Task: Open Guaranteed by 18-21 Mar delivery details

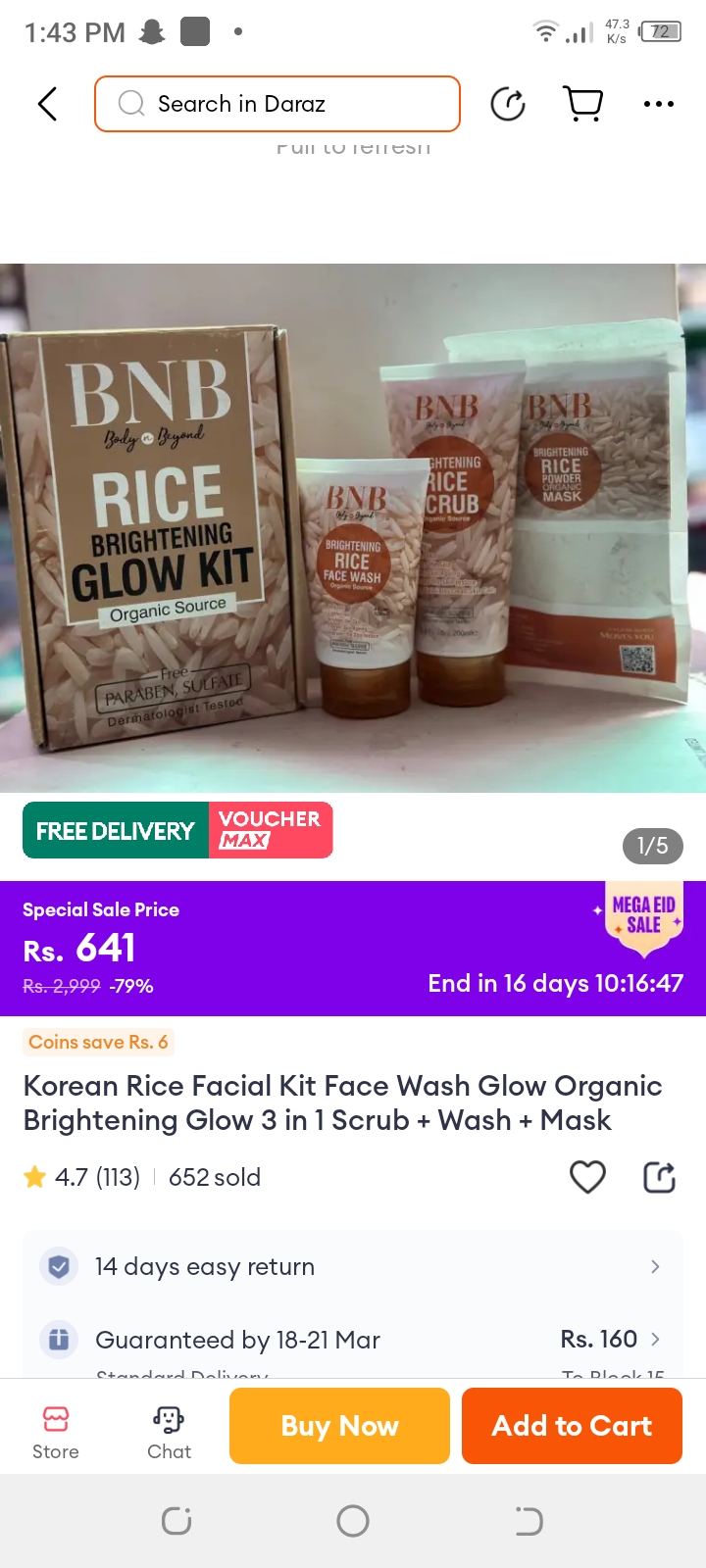Action: tap(353, 1340)
